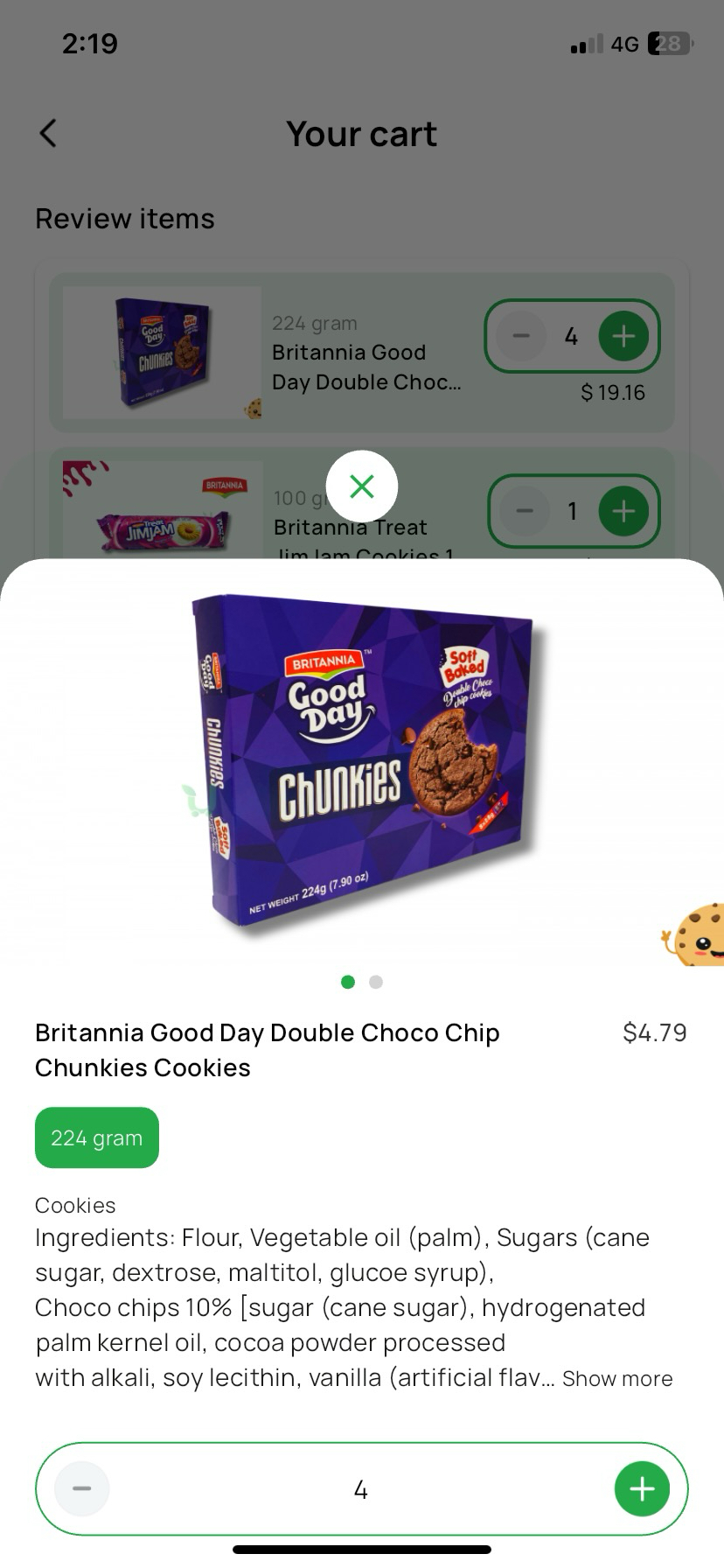Close the product details sheet
This screenshot has height=1568, width=724.
point(361,486)
